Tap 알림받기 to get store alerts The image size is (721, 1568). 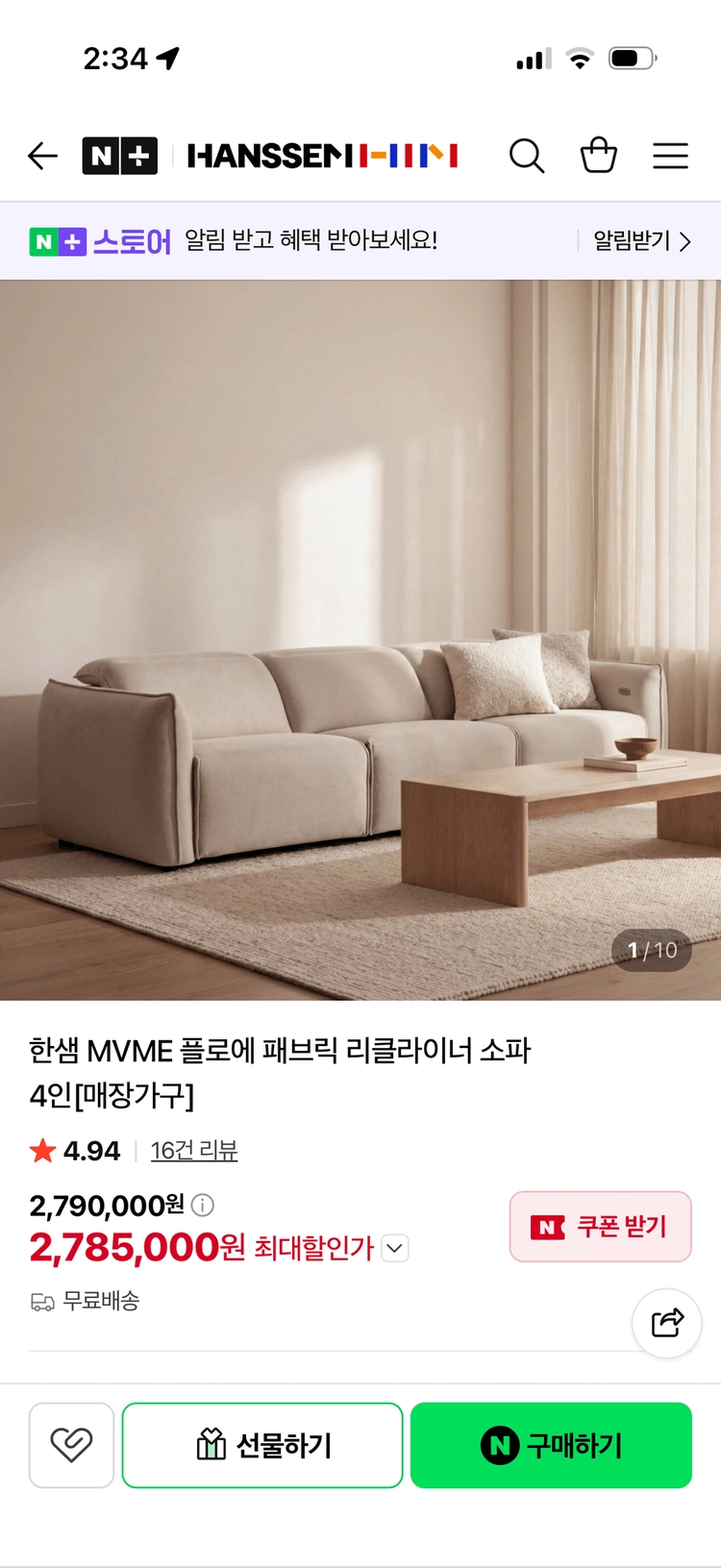642,240
